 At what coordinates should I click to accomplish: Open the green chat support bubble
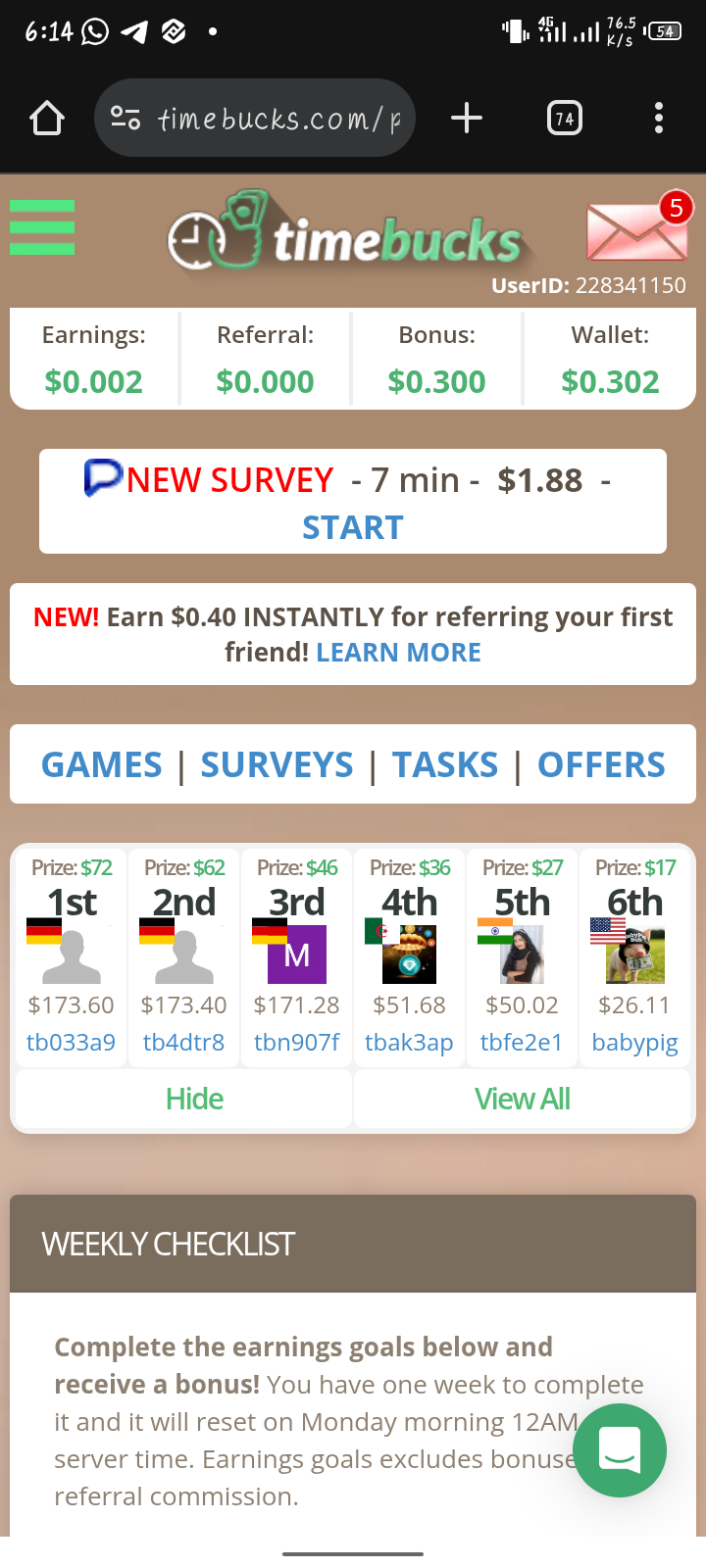pos(620,1449)
